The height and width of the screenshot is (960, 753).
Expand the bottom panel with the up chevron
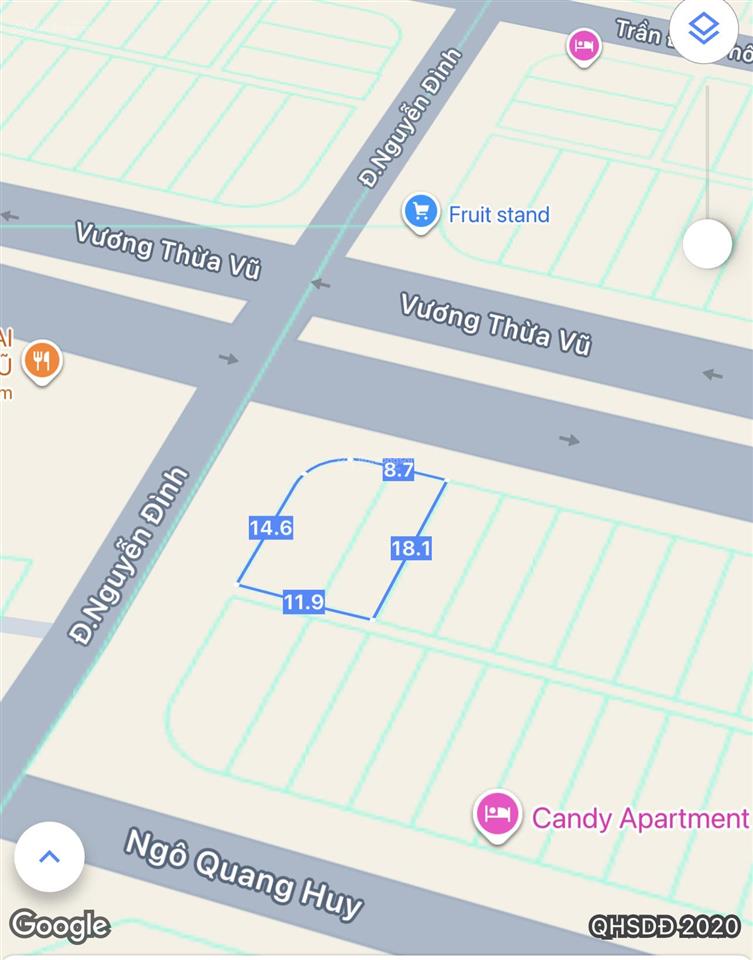pos(49,856)
